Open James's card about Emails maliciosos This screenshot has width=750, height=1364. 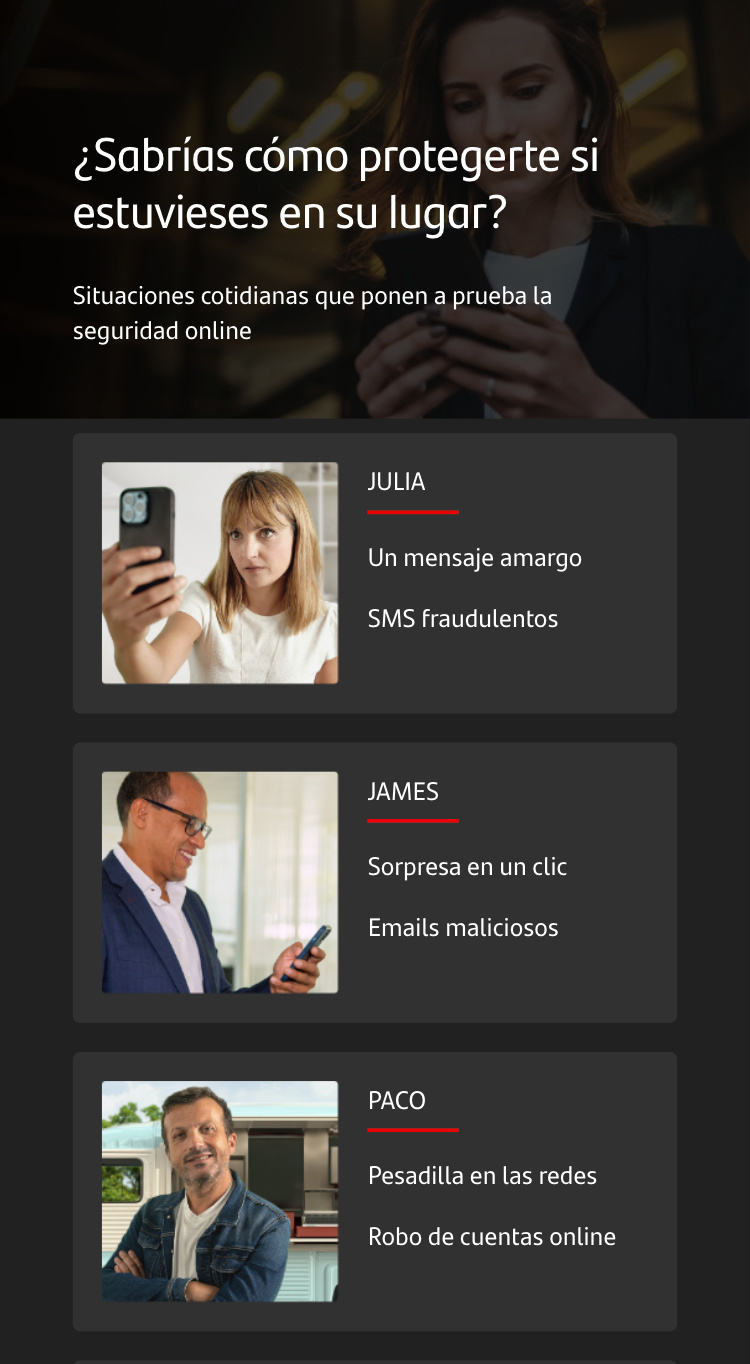[374, 882]
